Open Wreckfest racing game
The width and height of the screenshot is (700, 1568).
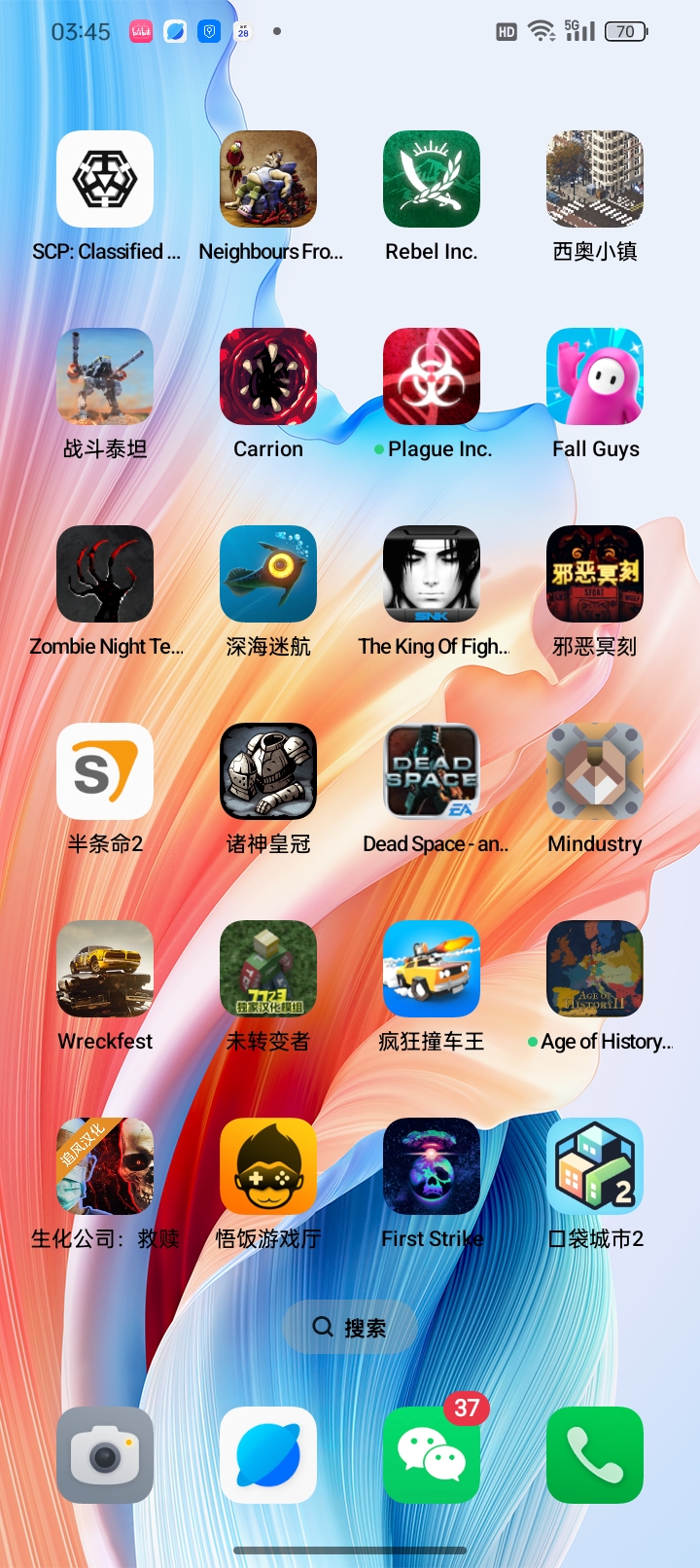pos(105,969)
